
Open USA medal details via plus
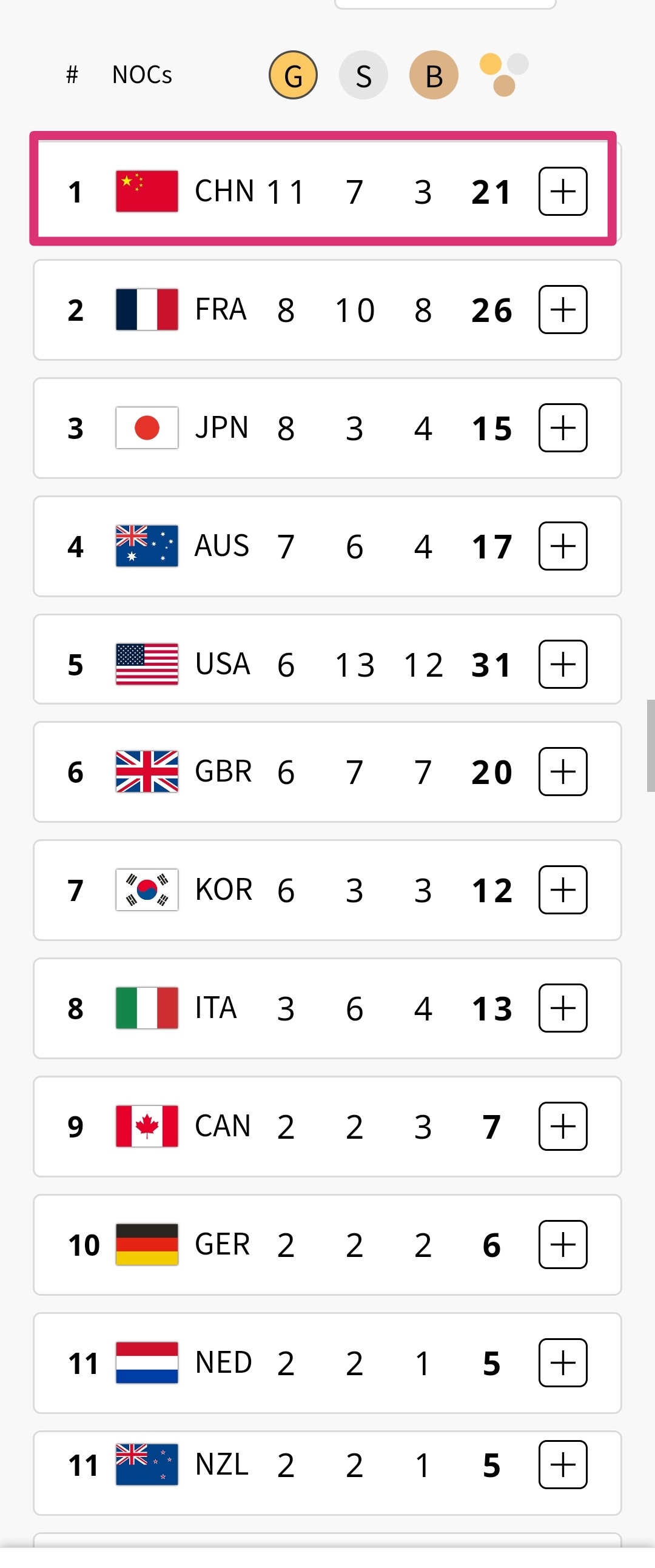coord(562,664)
